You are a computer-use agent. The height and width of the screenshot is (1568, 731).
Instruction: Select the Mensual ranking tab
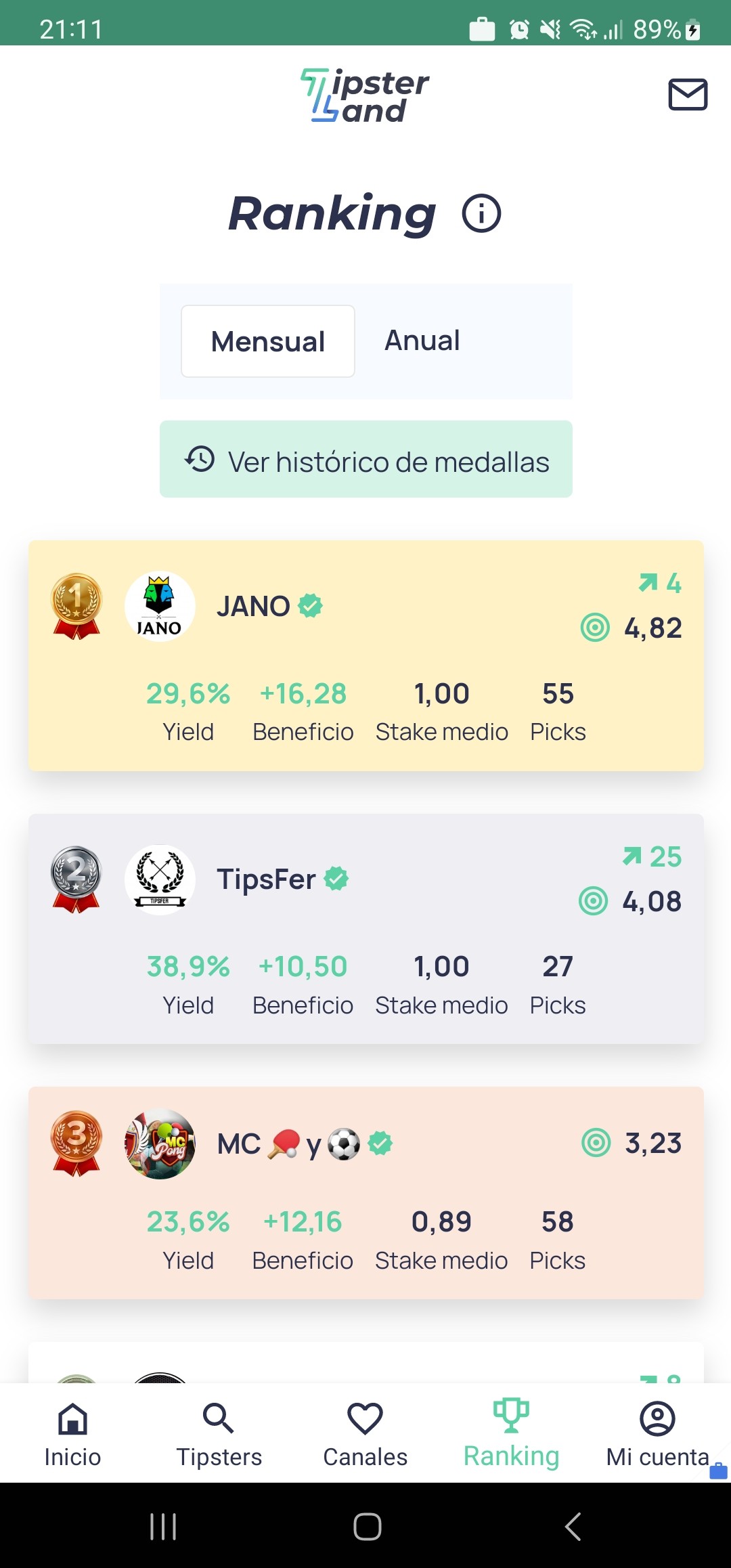268,341
